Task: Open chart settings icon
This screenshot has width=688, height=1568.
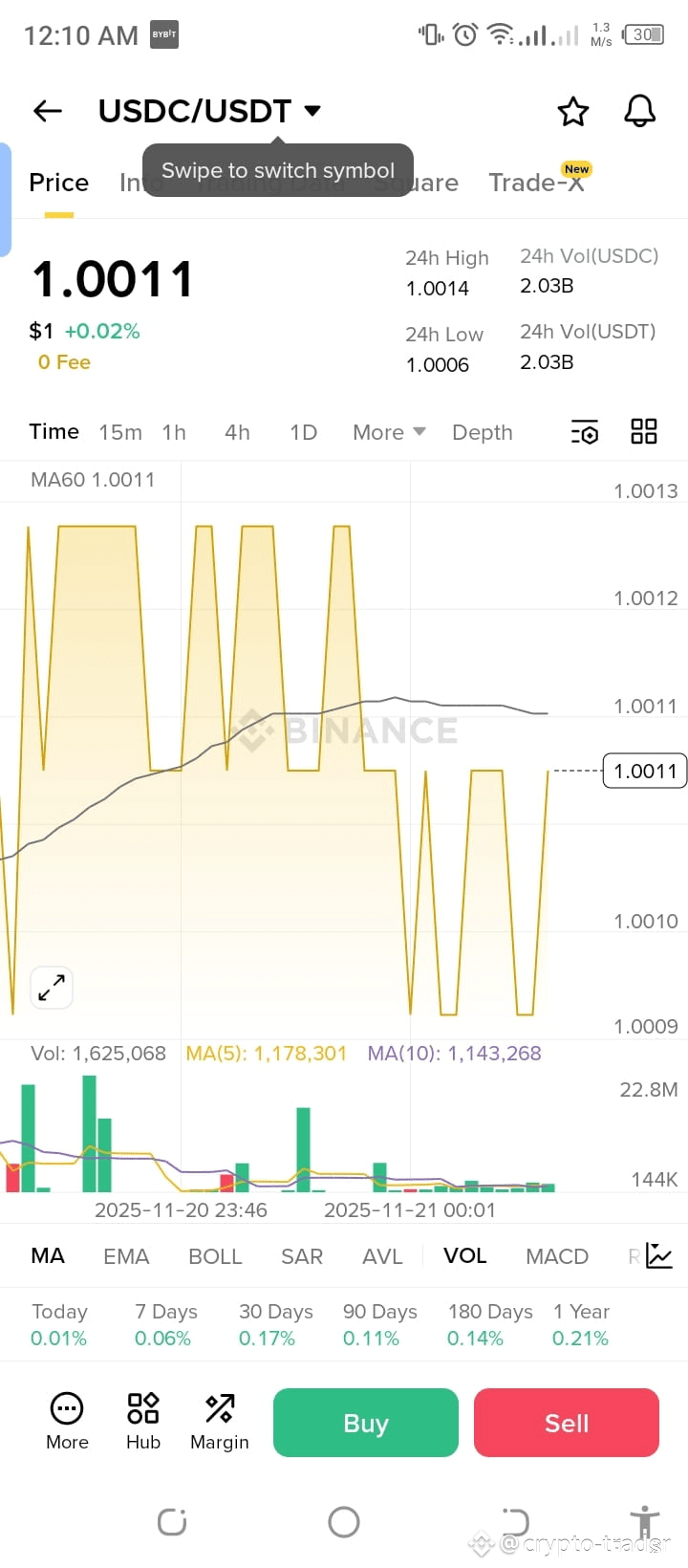Action: pos(584,432)
